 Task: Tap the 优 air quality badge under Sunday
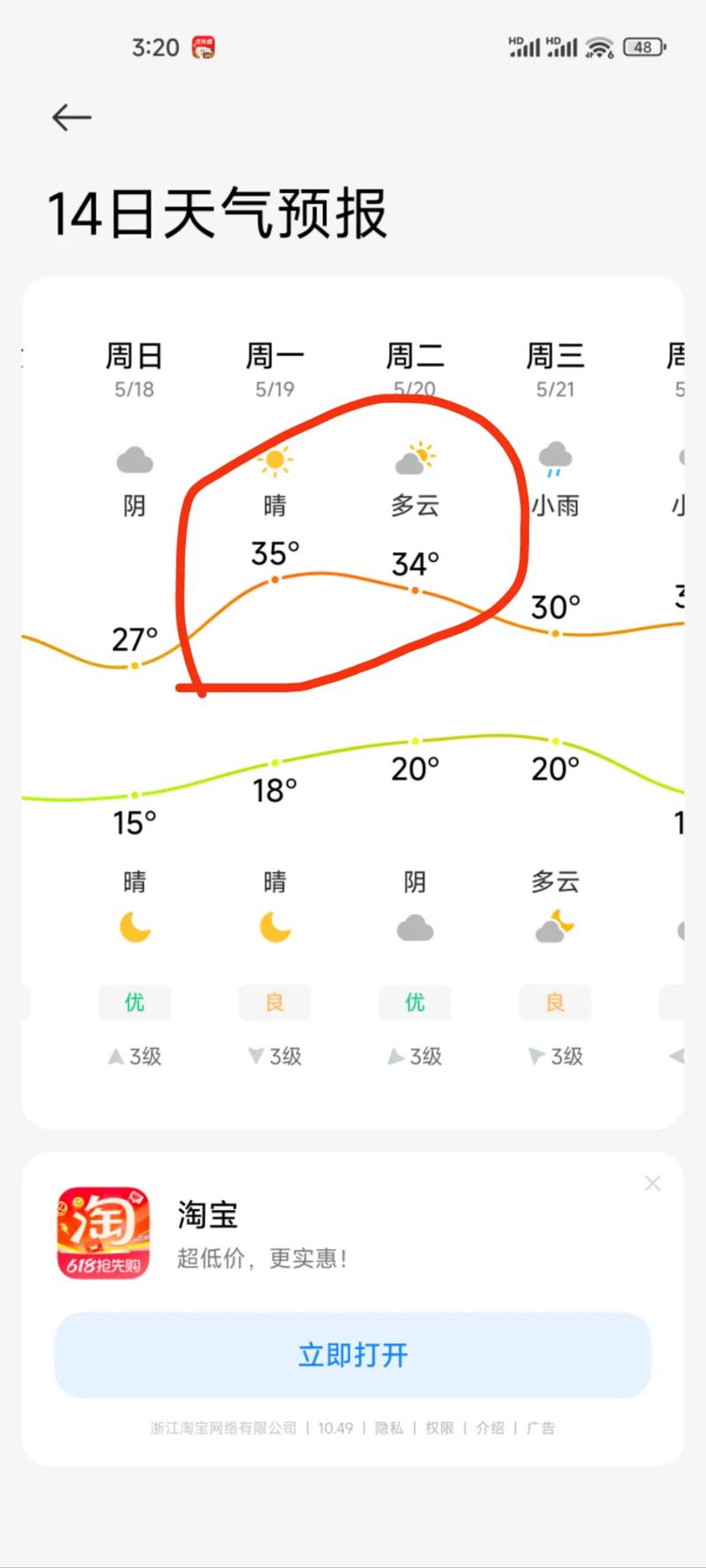tap(134, 1003)
